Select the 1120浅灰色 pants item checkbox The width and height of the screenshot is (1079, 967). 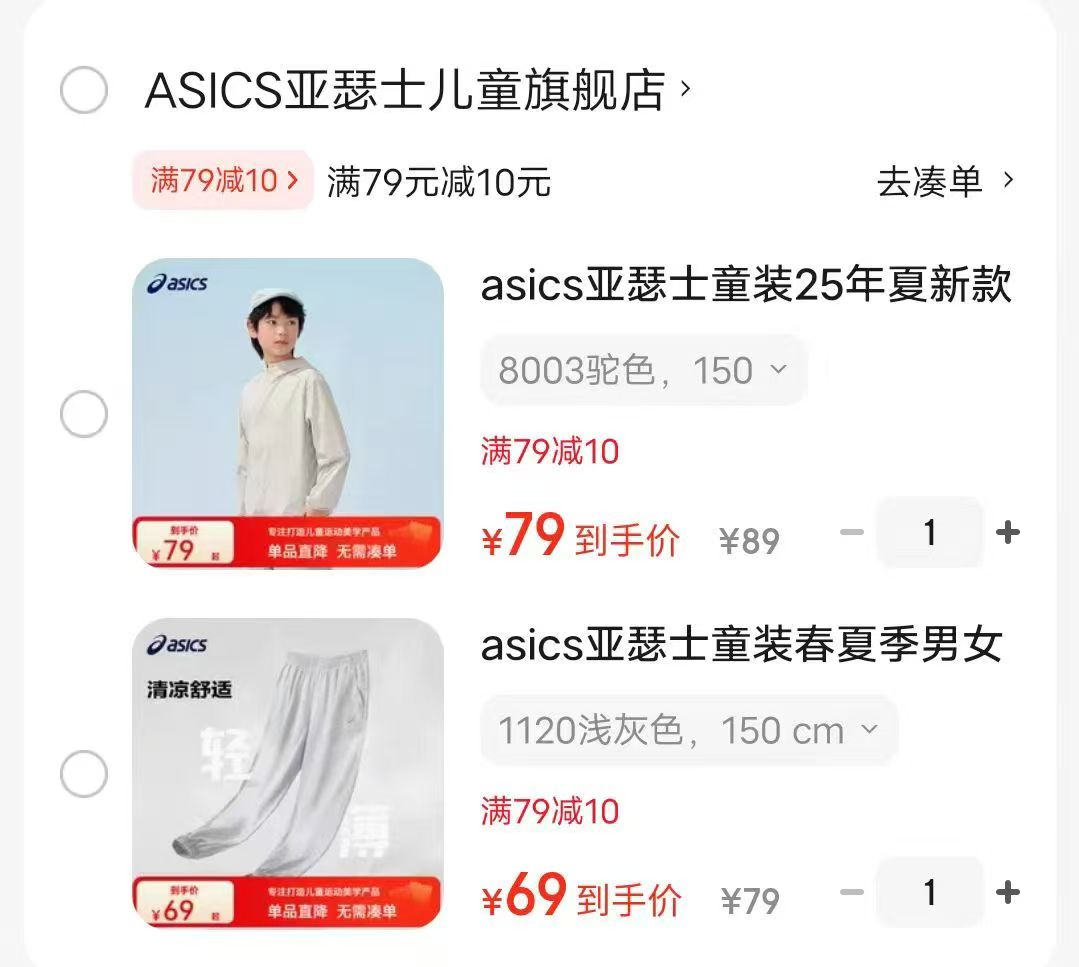coord(84,774)
